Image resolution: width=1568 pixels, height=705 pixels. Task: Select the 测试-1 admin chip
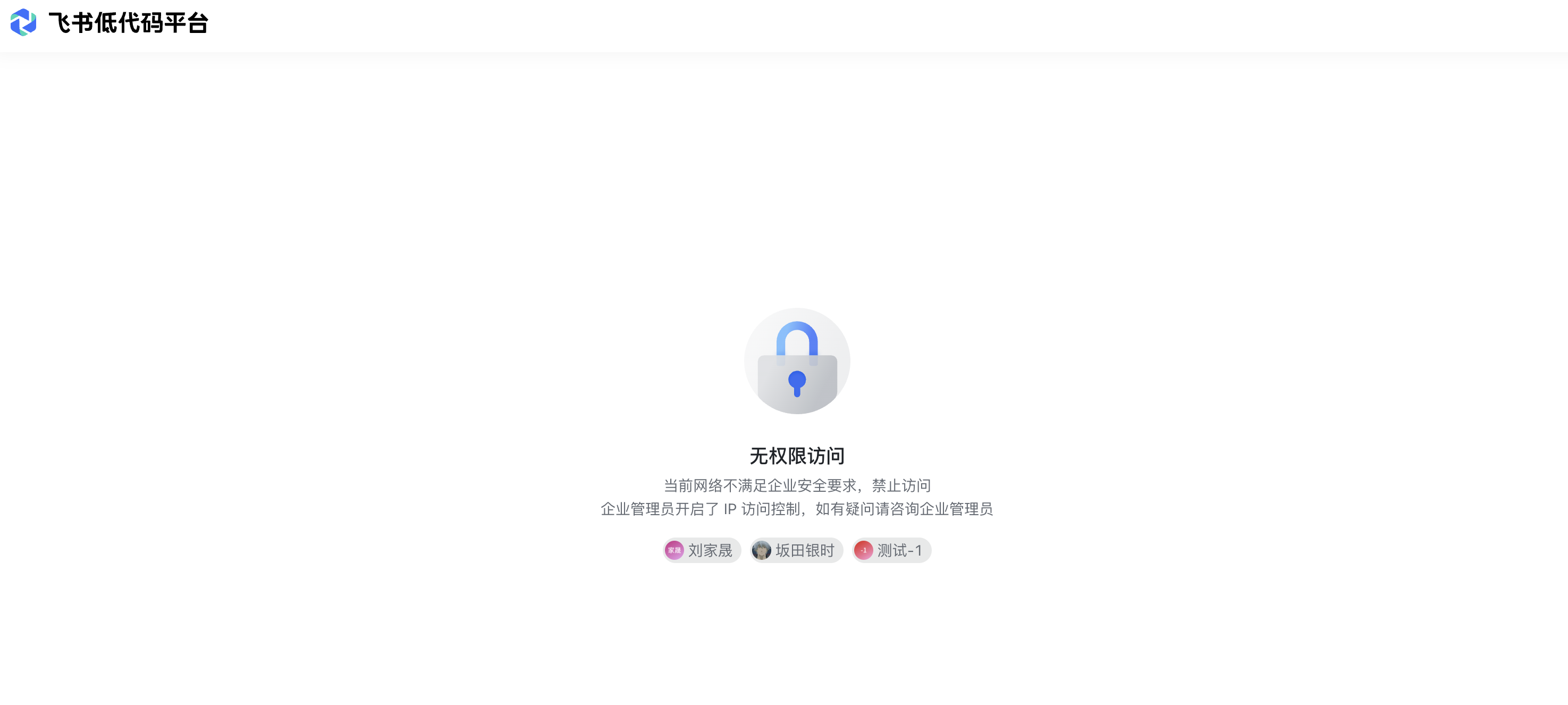pyautogui.click(x=891, y=550)
